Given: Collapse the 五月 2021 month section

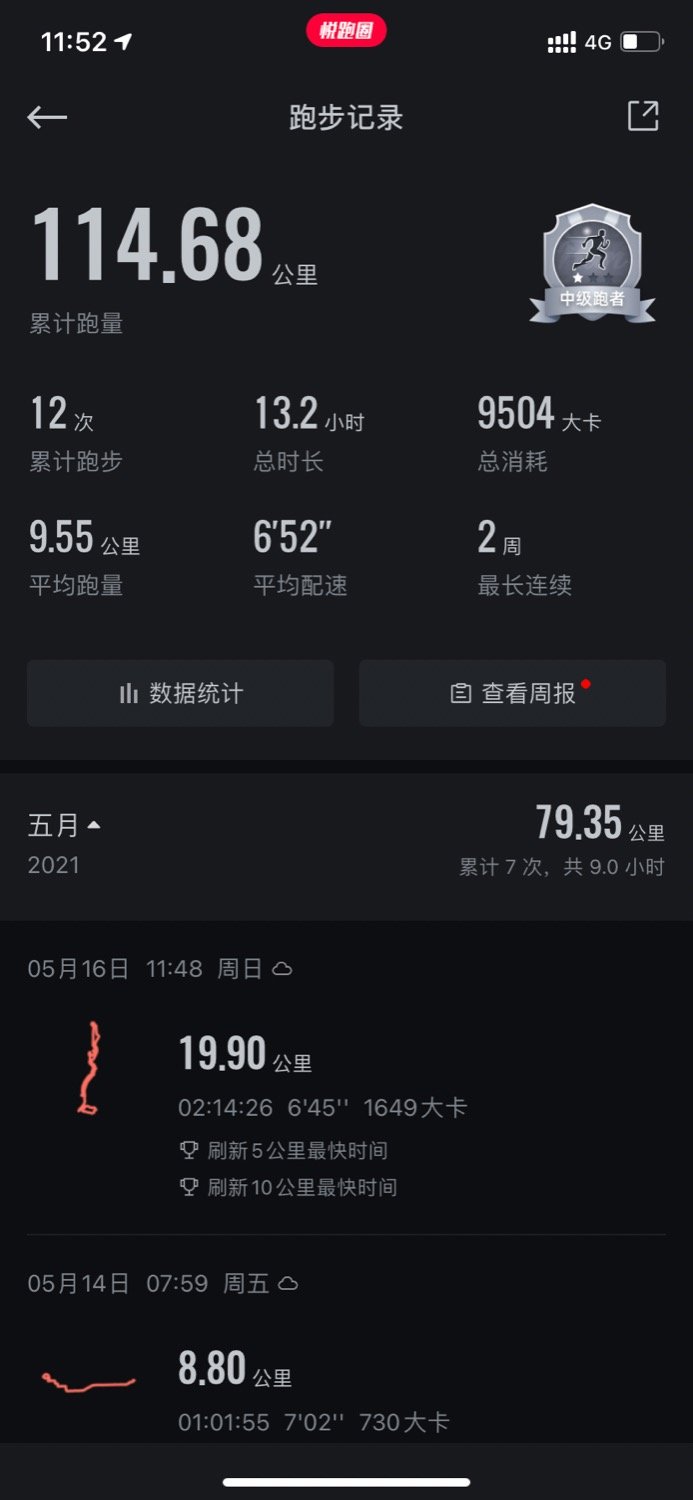Looking at the screenshot, I should [x=65, y=826].
